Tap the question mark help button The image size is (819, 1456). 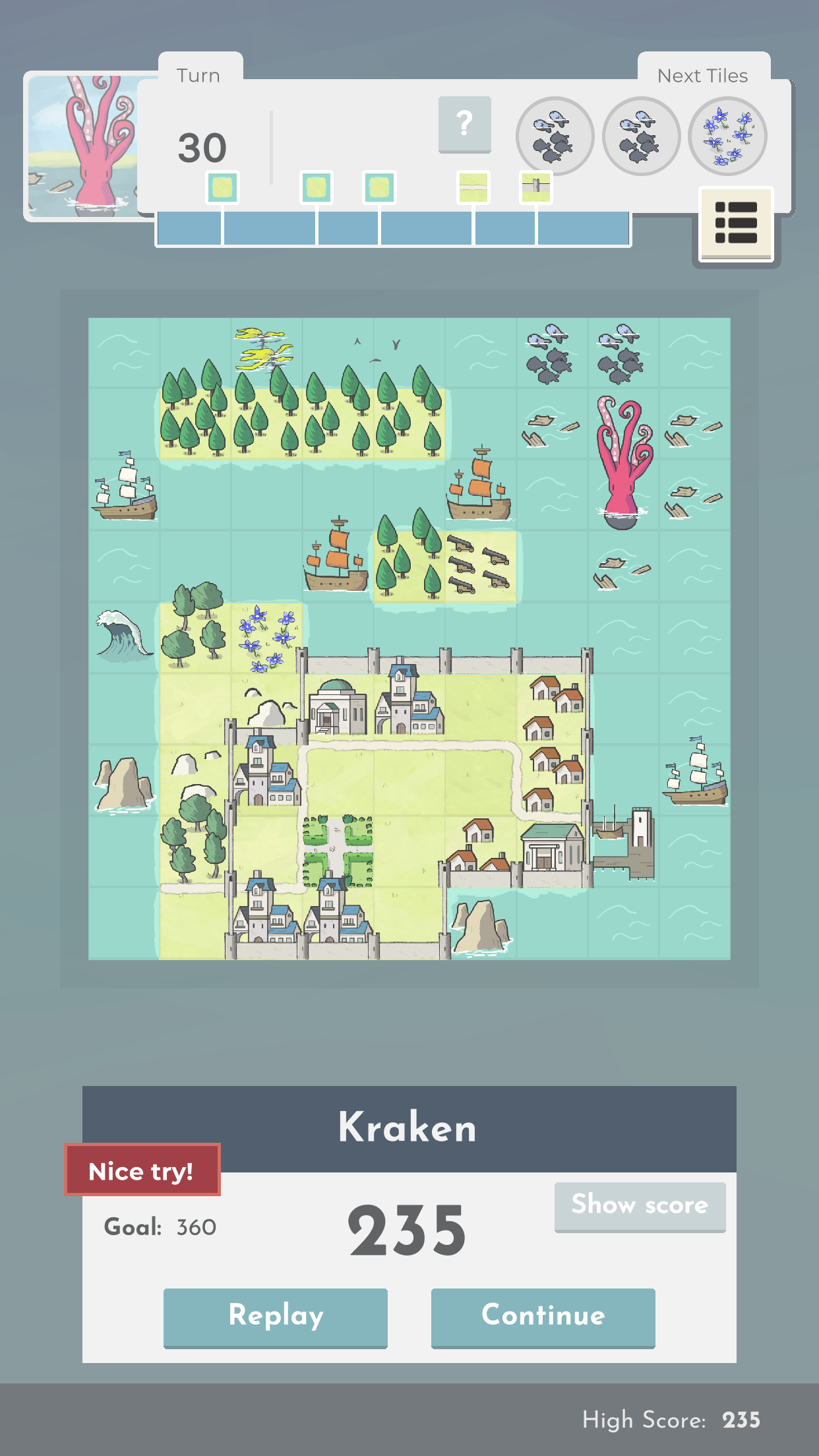point(464,124)
